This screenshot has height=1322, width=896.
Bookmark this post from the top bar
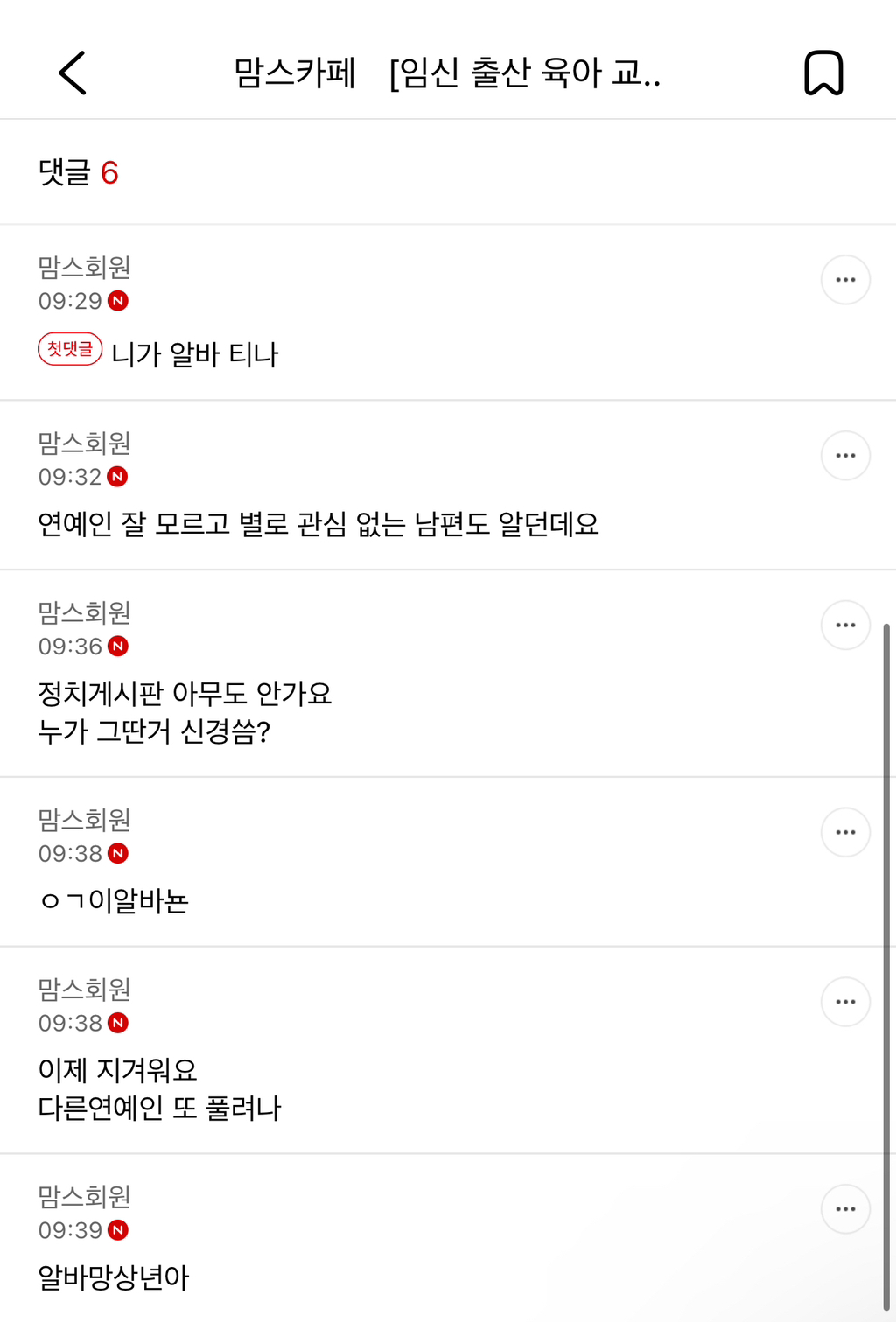[822, 73]
